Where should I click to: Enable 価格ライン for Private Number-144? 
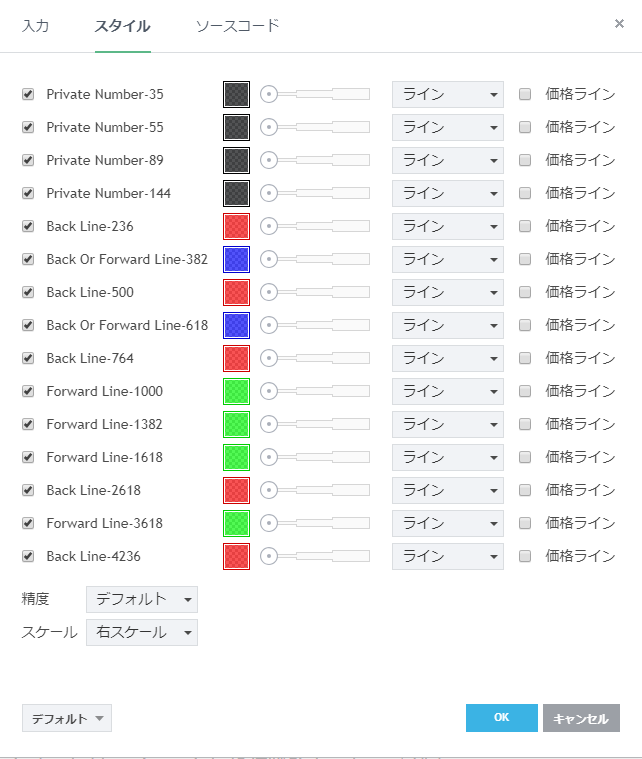click(525, 194)
